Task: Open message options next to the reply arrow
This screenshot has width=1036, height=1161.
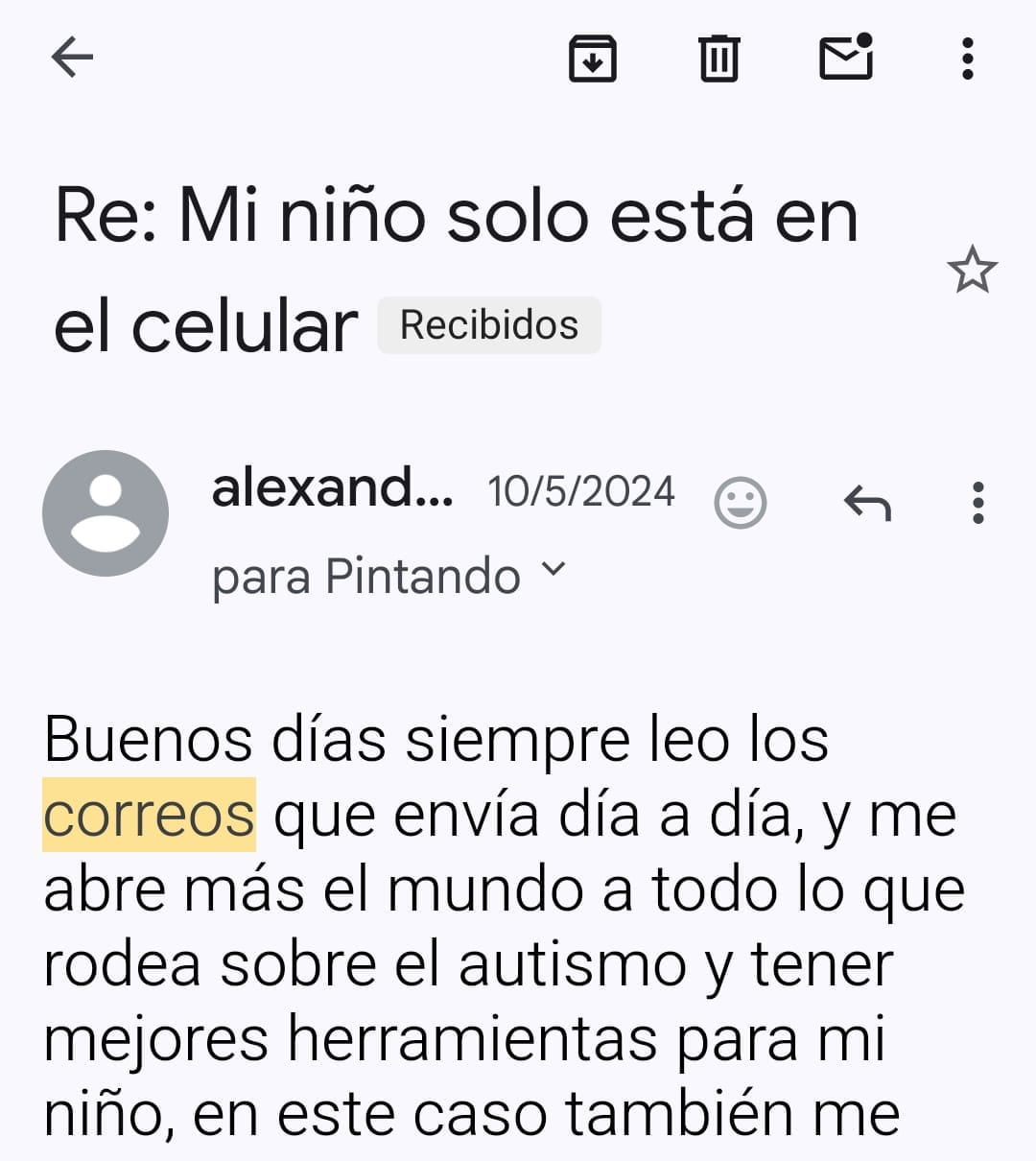Action: tap(977, 503)
